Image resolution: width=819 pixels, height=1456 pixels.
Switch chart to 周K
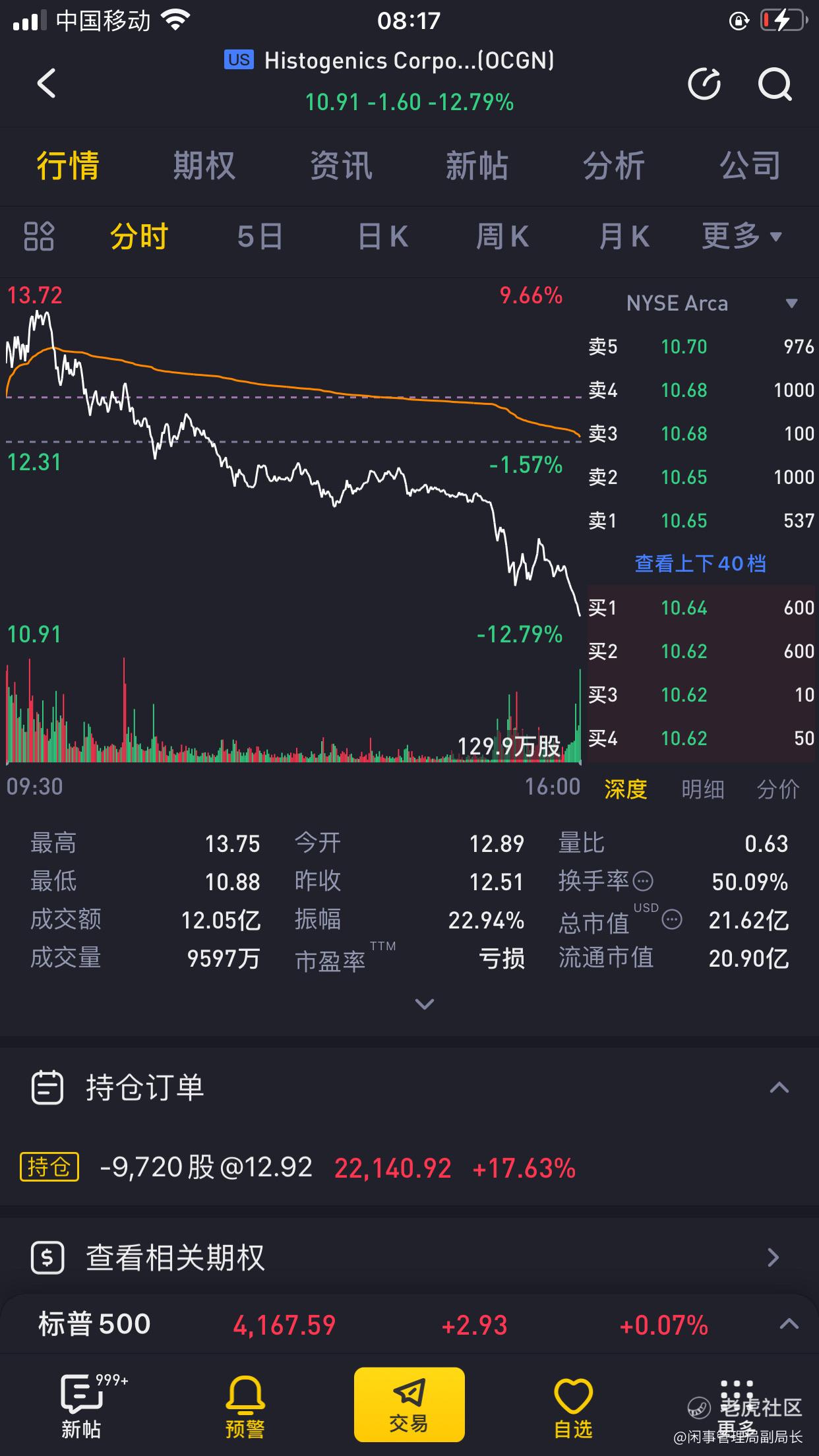click(x=503, y=236)
